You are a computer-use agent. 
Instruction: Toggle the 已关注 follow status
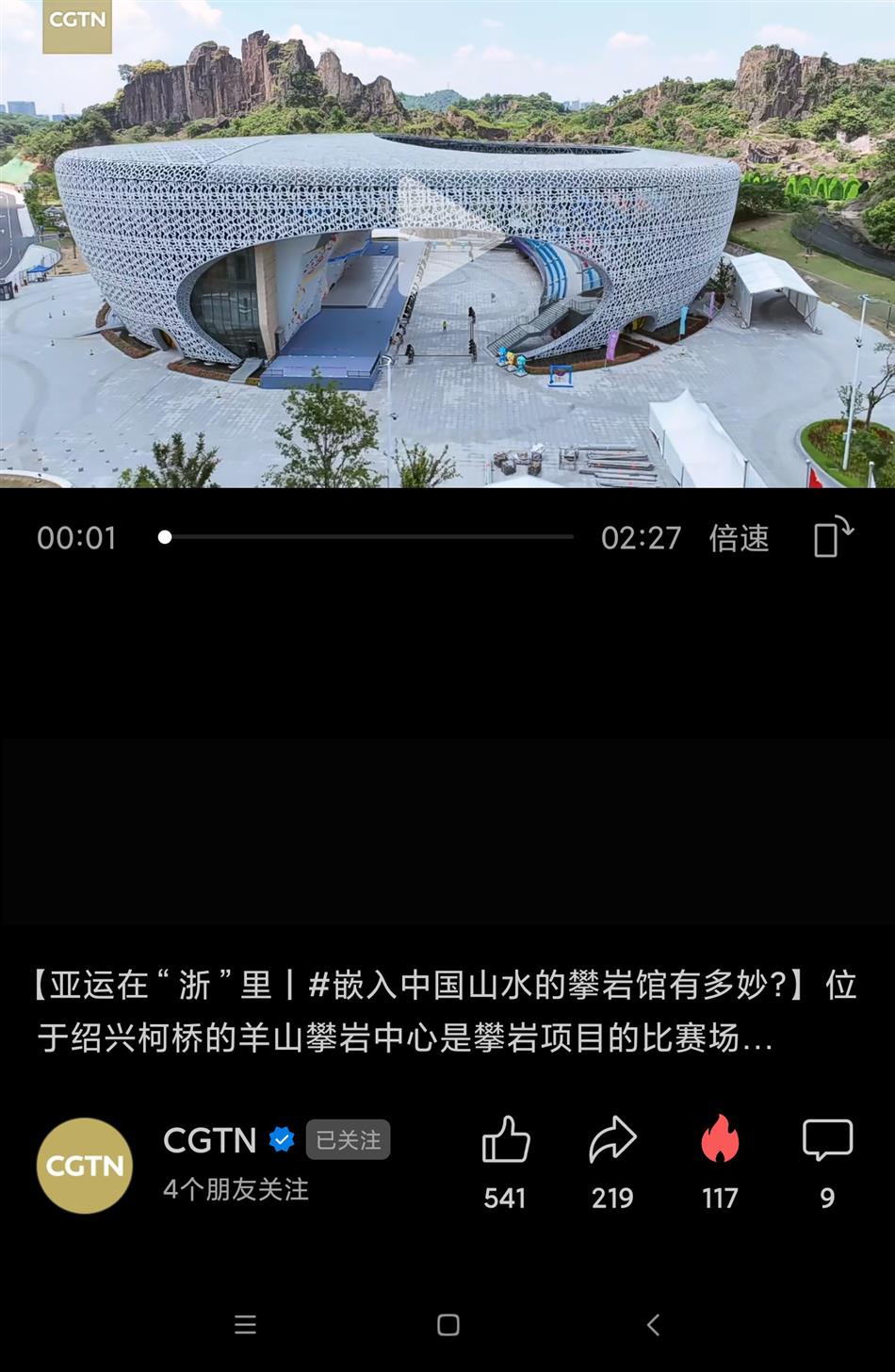[348, 1139]
